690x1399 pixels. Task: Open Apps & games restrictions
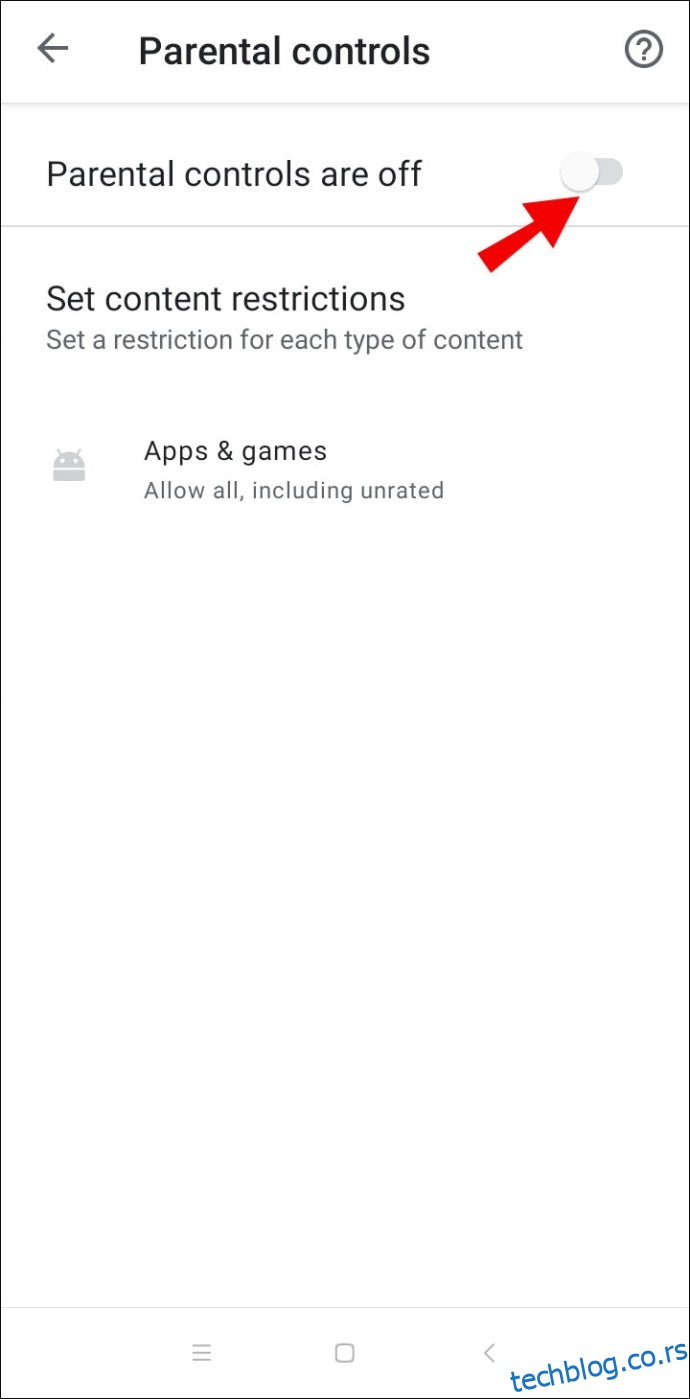click(294, 469)
